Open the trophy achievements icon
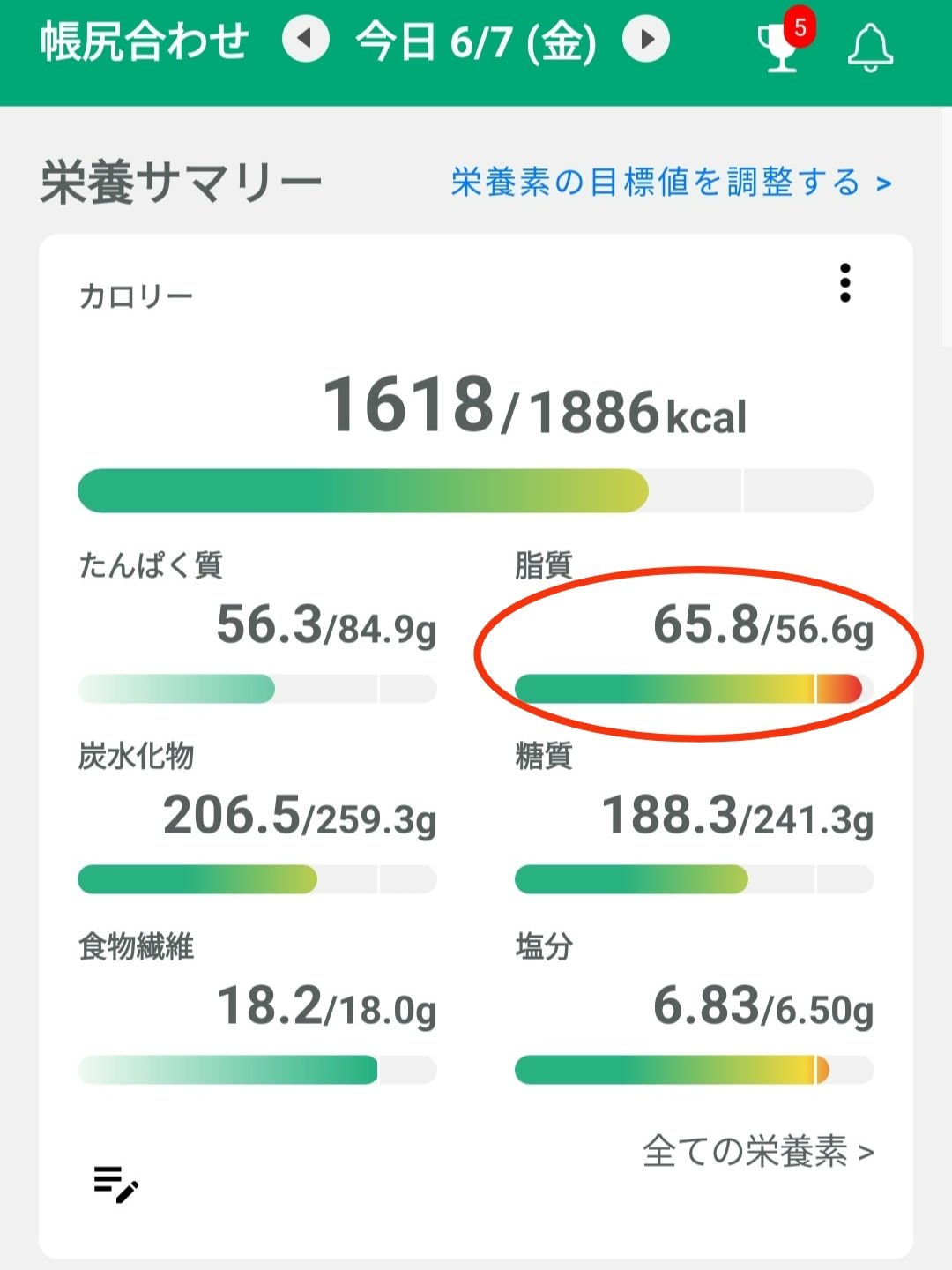The image size is (952, 1270). tap(782, 46)
